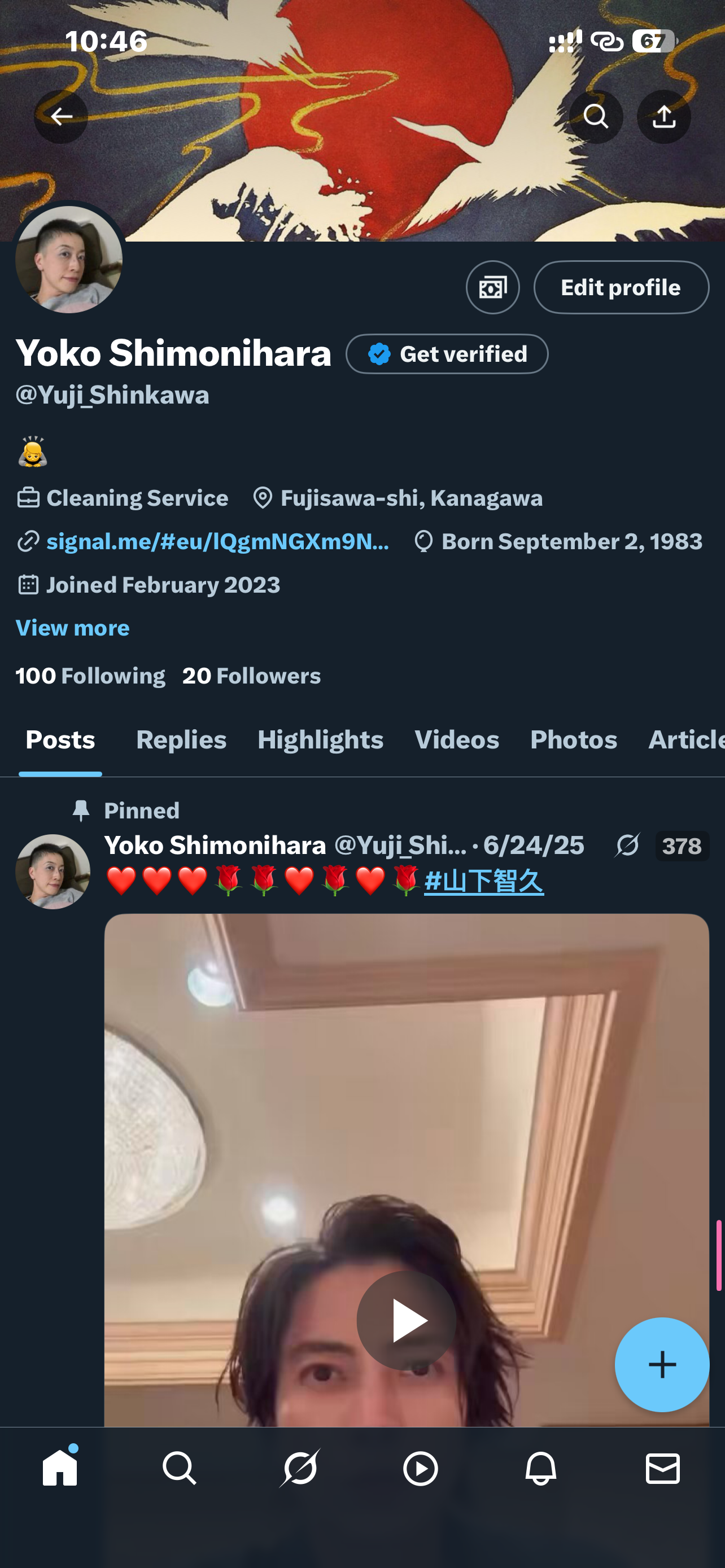
Task: Open the monetization icon beside Edit profile
Action: click(492, 287)
